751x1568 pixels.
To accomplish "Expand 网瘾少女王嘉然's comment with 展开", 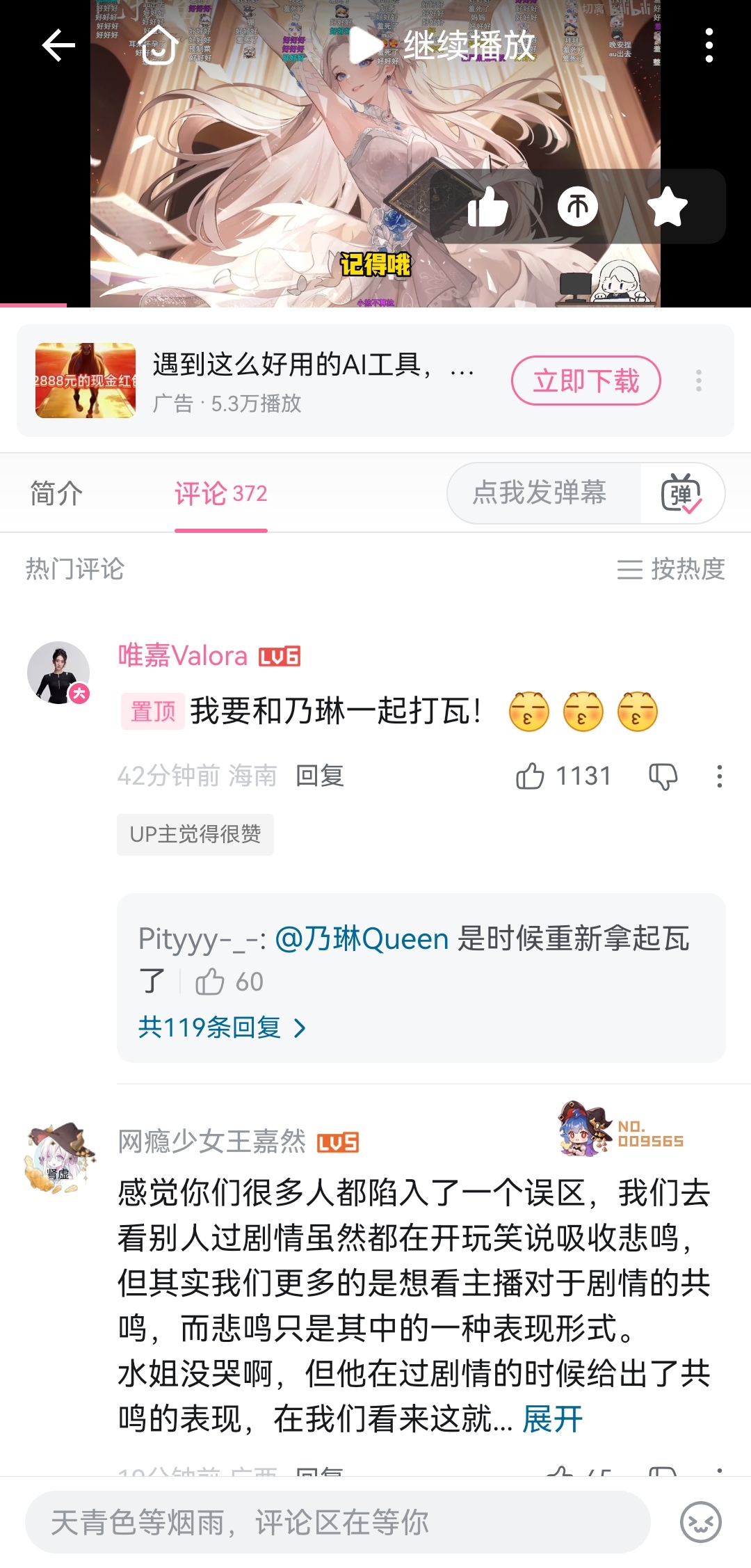I will coord(553,1418).
